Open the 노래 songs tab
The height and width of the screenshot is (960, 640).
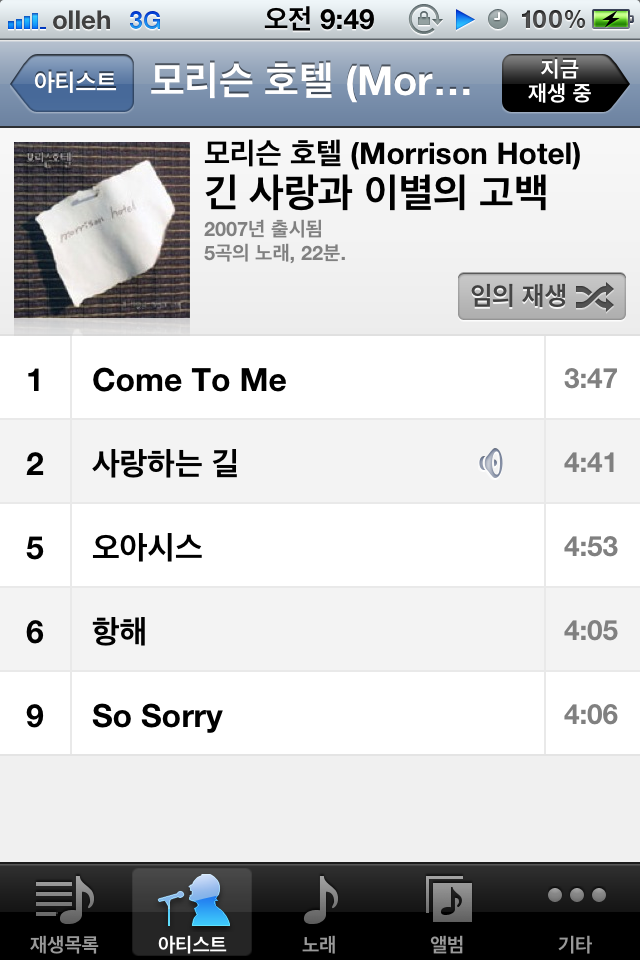coord(320,912)
